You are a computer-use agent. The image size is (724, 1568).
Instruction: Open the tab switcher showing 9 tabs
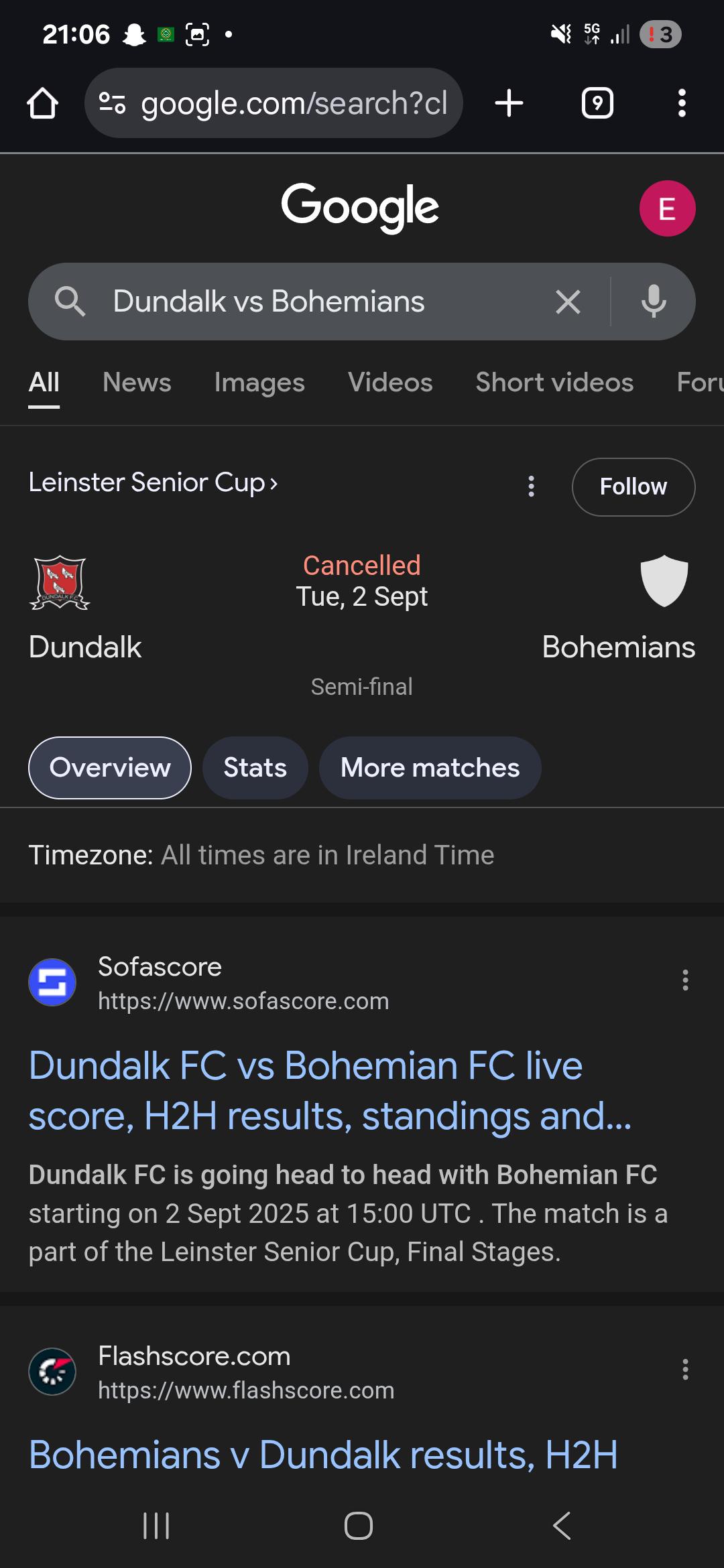click(597, 103)
